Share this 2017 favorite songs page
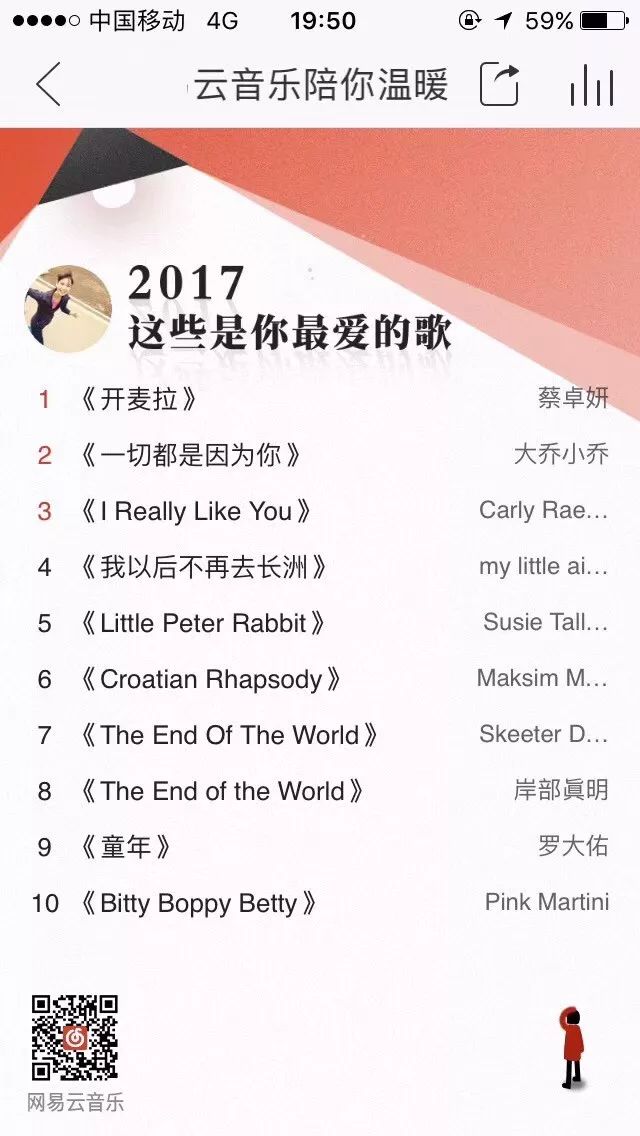This screenshot has width=640, height=1136. coord(500,84)
